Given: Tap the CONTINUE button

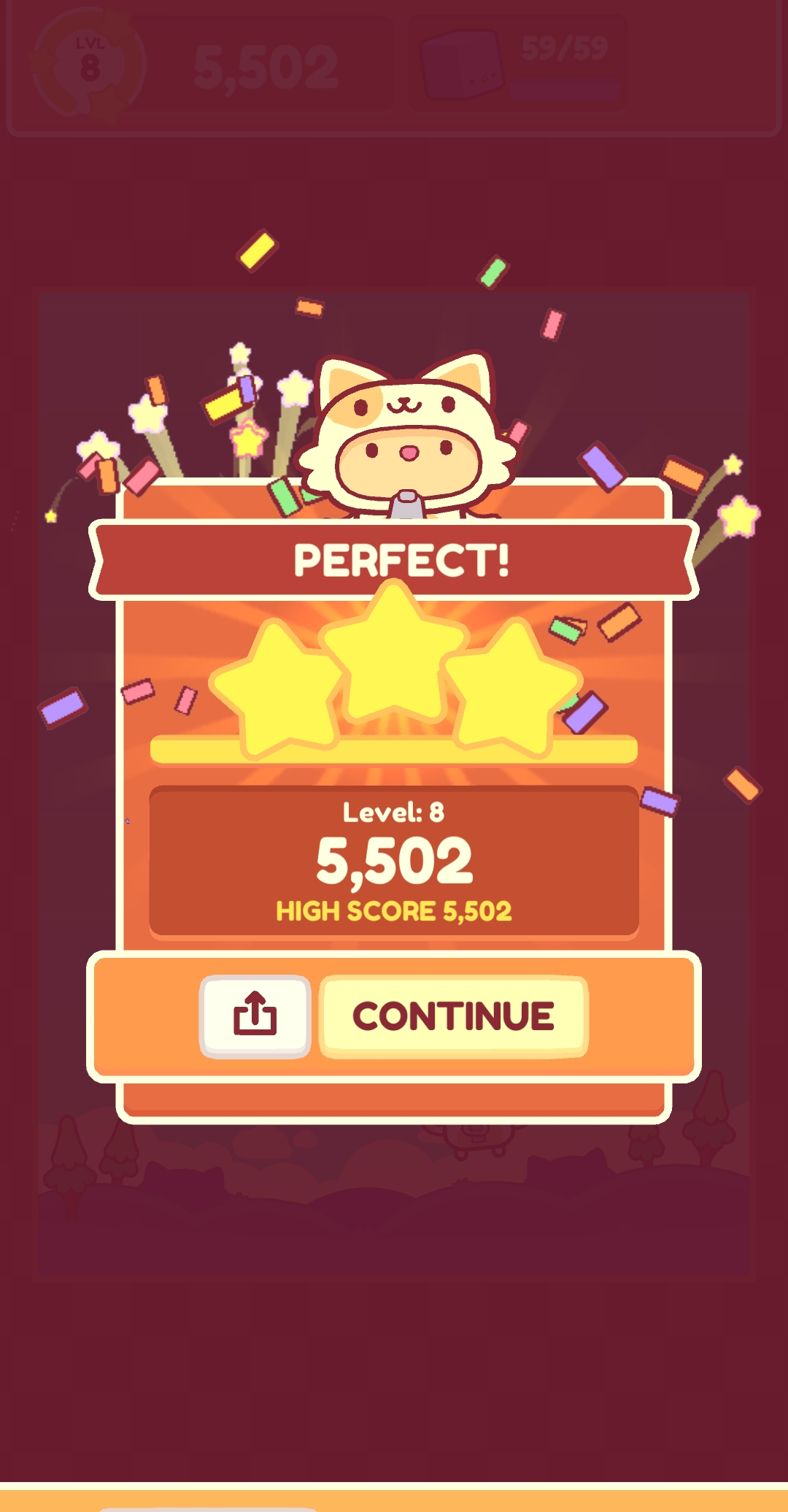Looking at the screenshot, I should pos(453,1016).
